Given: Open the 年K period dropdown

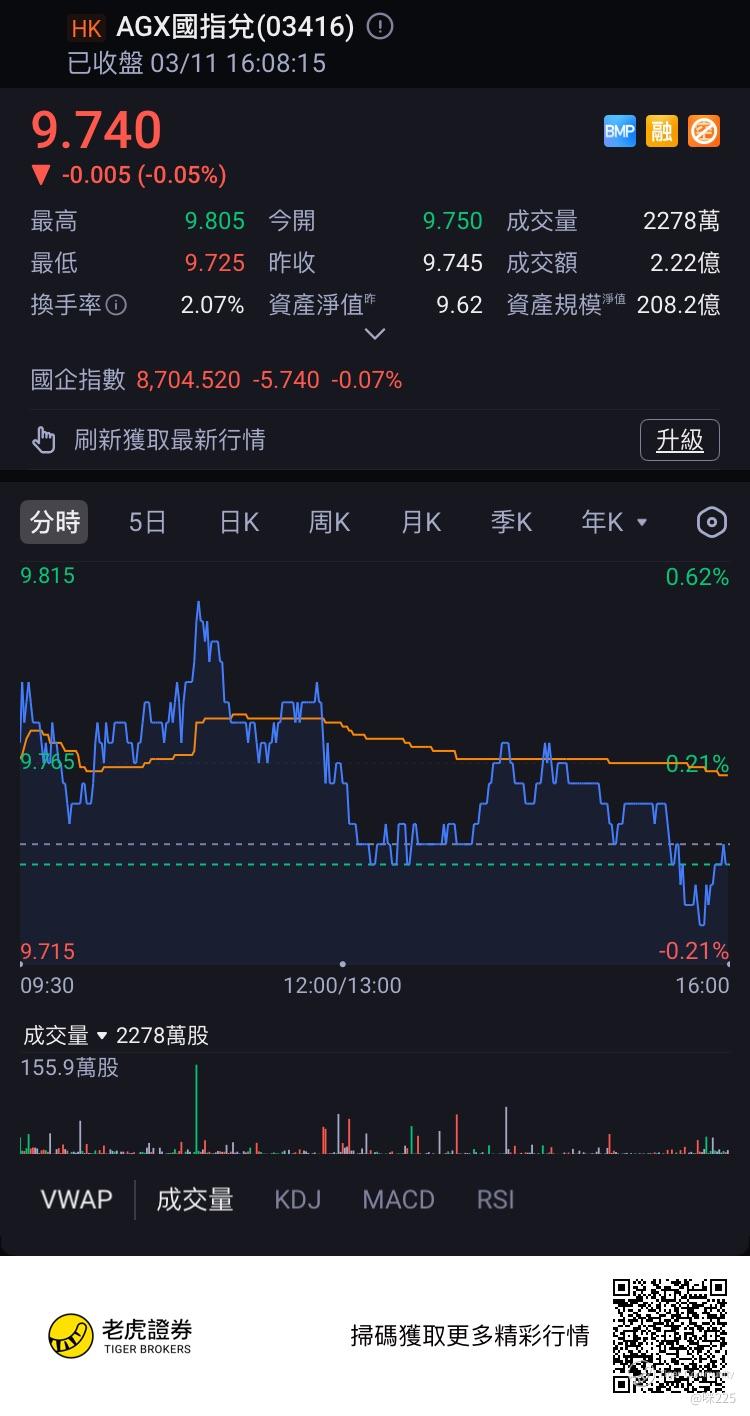Looking at the screenshot, I should tap(613, 522).
